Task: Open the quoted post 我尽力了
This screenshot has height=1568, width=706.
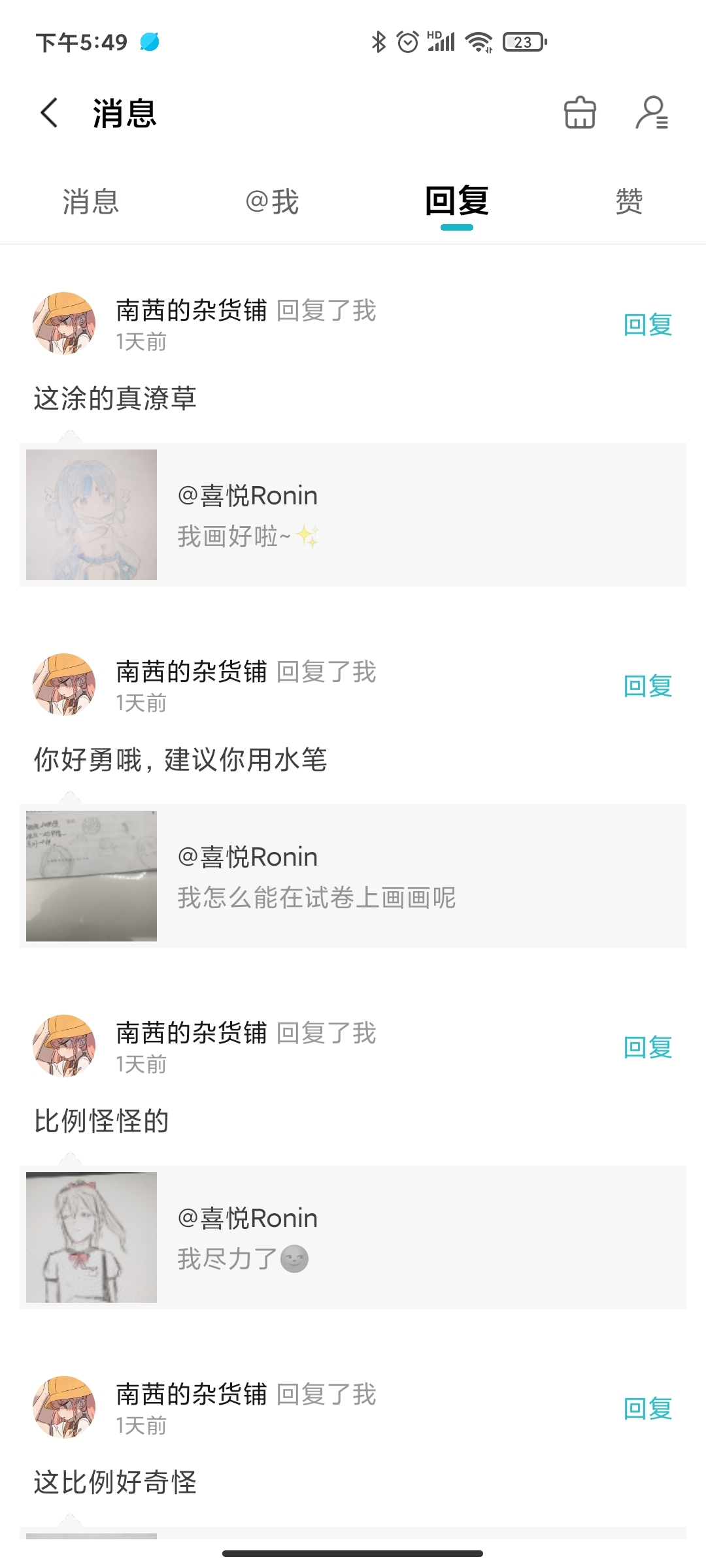Action: click(x=353, y=1237)
